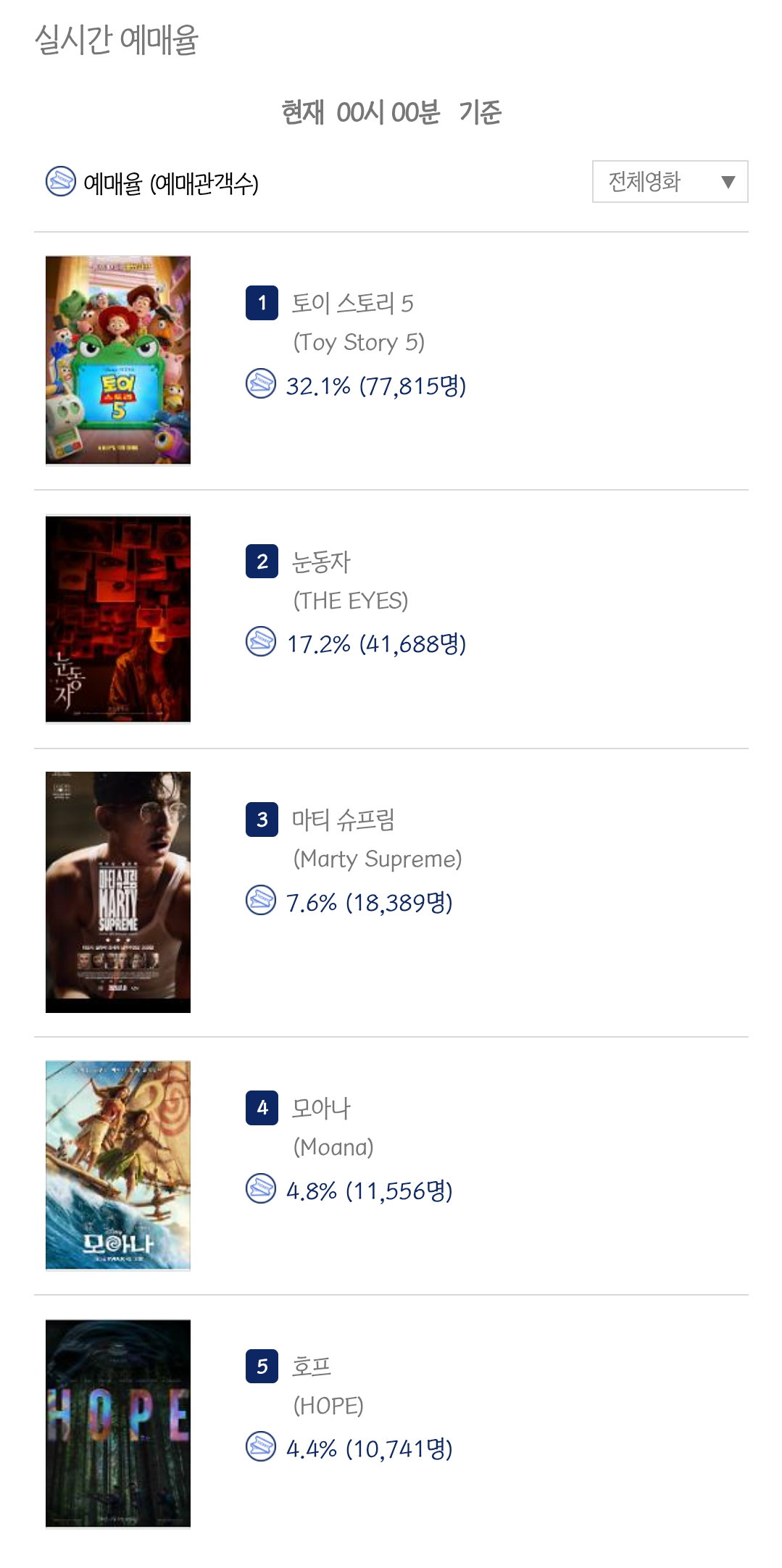This screenshot has height=1568, width=782.
Task: Open the 모아나 (Moana) poster
Action: point(118,1165)
